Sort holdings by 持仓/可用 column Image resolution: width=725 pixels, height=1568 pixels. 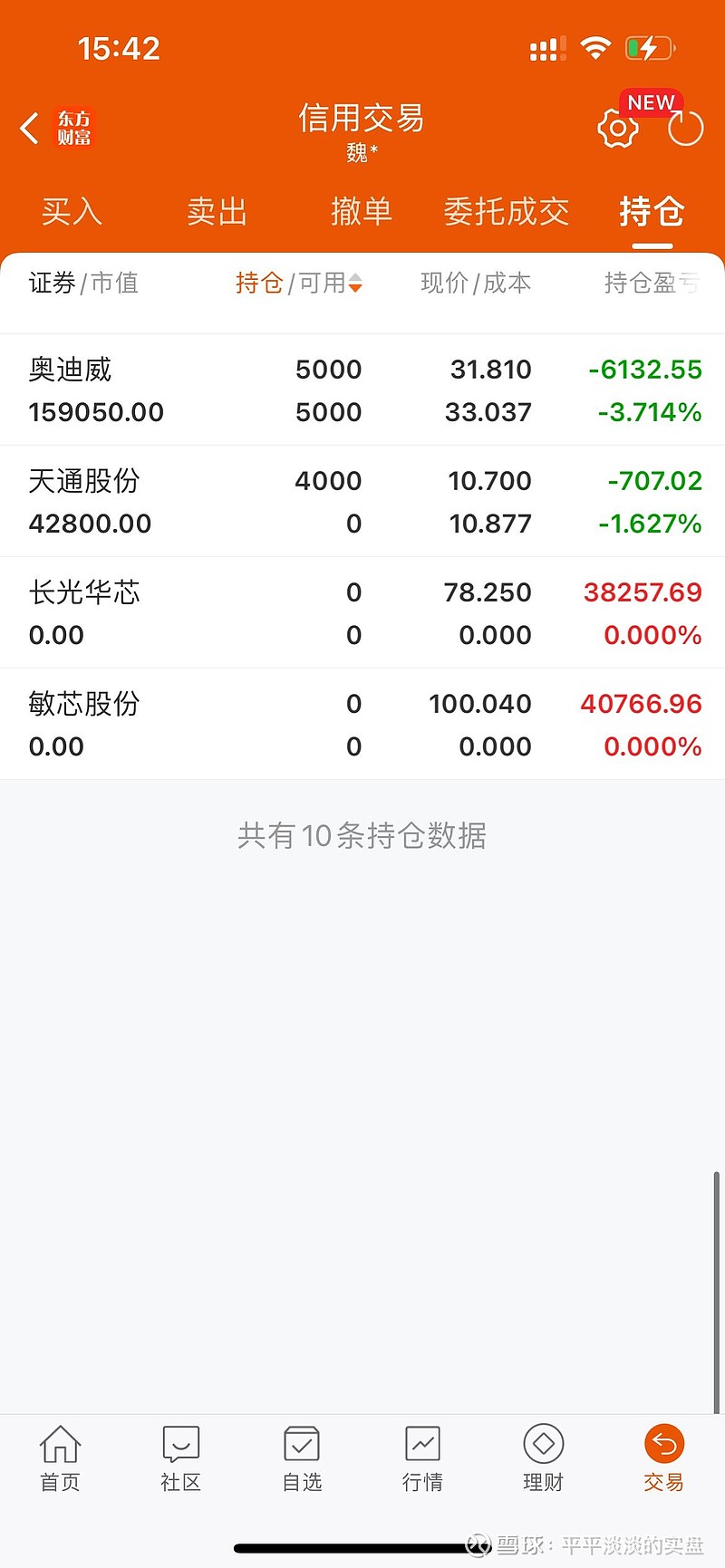[298, 284]
